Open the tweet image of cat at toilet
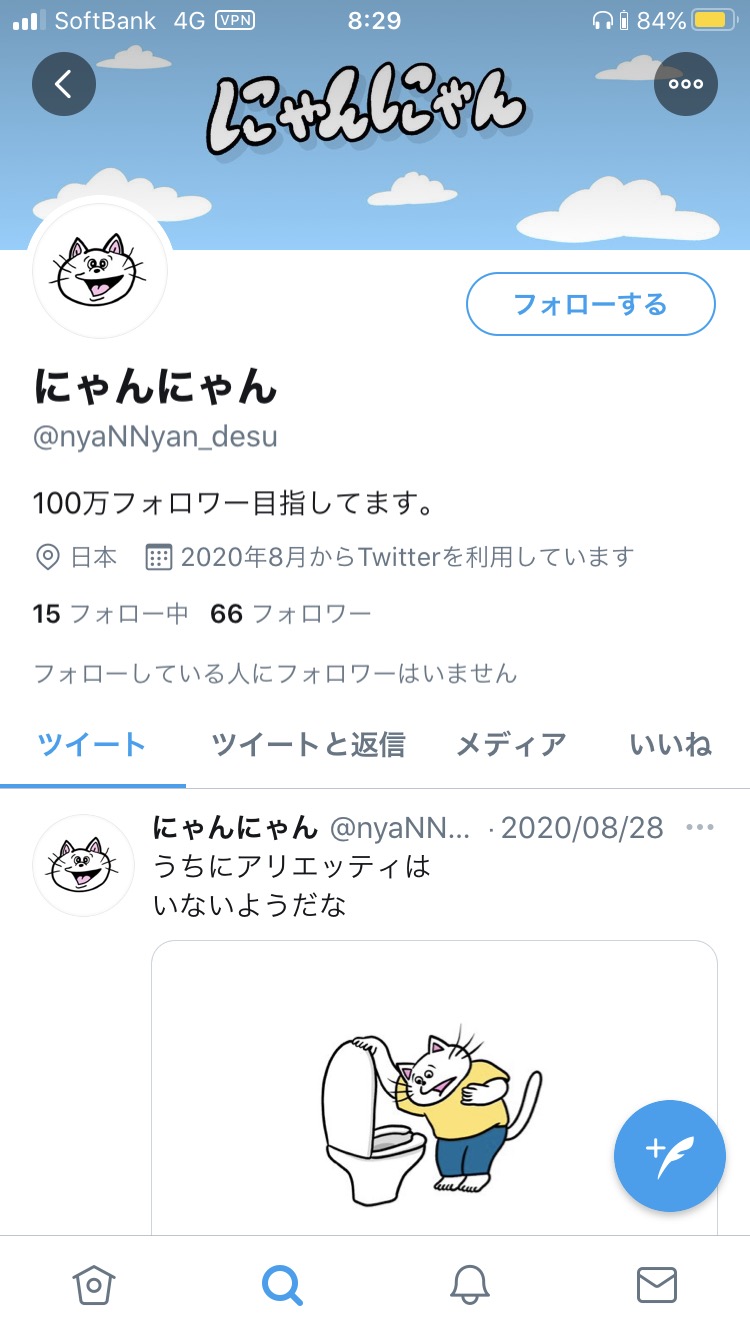750x1334 pixels. 434,1090
